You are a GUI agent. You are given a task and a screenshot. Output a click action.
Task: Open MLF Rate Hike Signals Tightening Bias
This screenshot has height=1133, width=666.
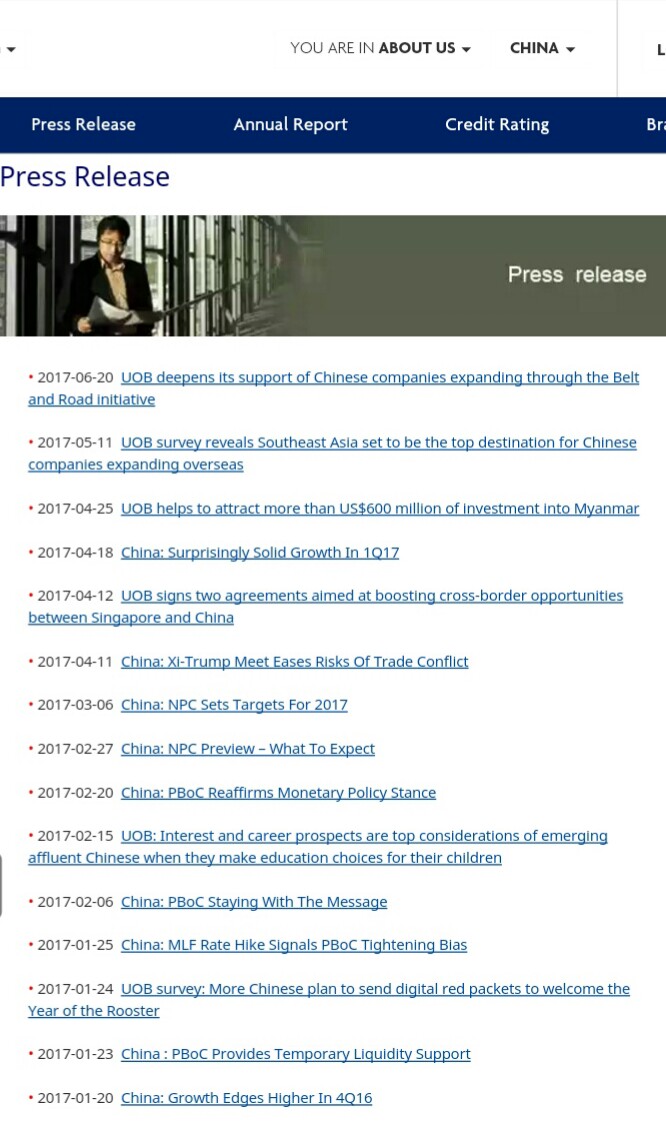[x=294, y=945]
